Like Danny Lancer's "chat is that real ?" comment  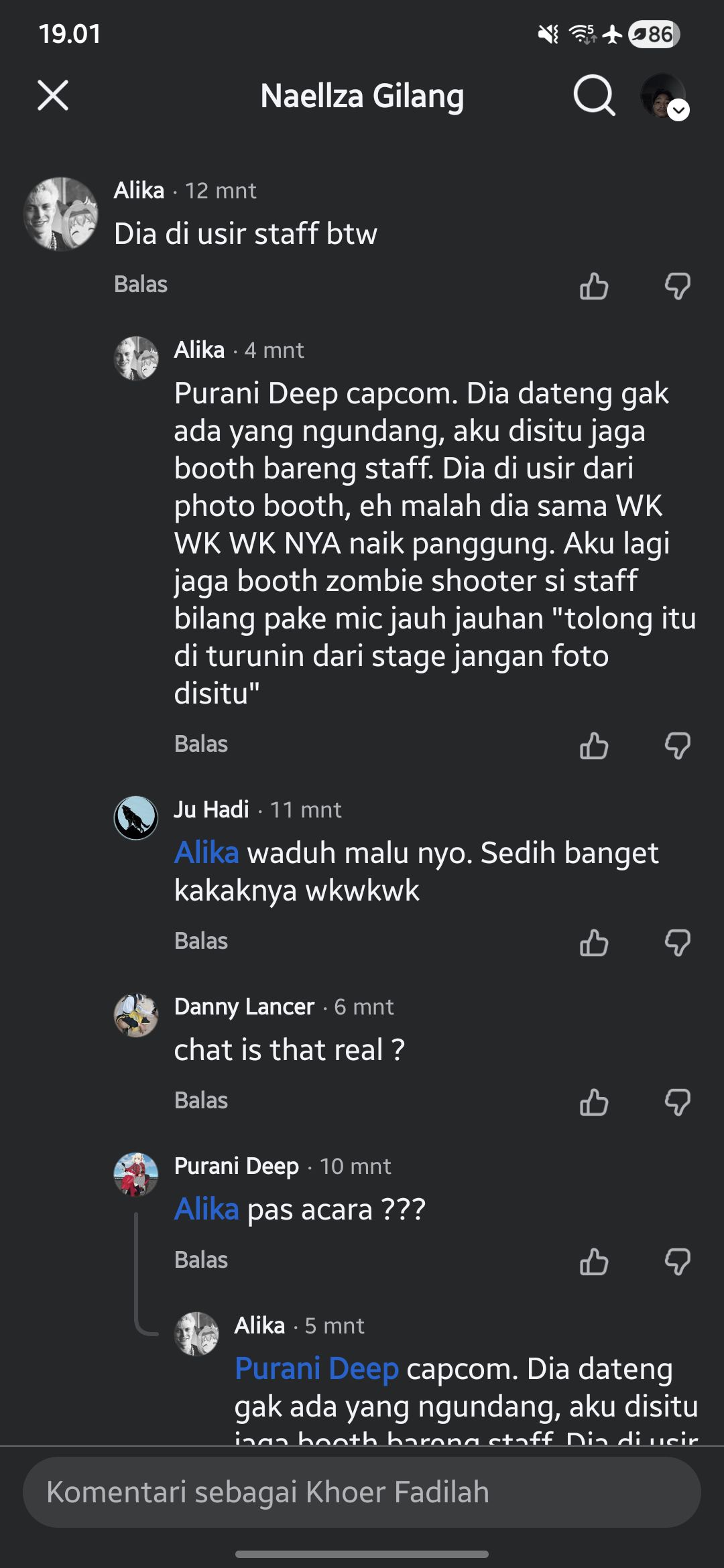(594, 1102)
